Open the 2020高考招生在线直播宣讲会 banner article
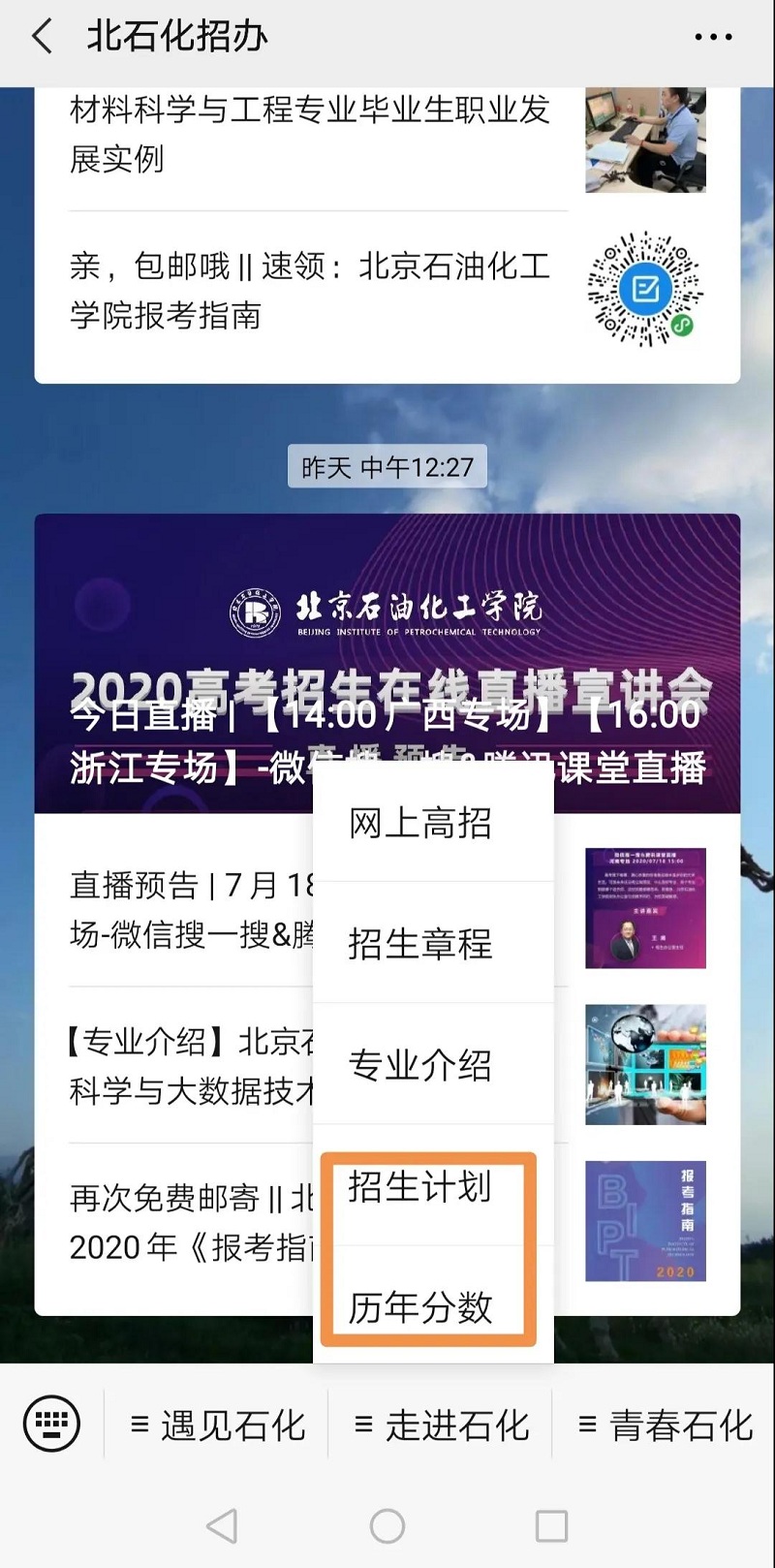The width and height of the screenshot is (775, 1568). click(387, 663)
